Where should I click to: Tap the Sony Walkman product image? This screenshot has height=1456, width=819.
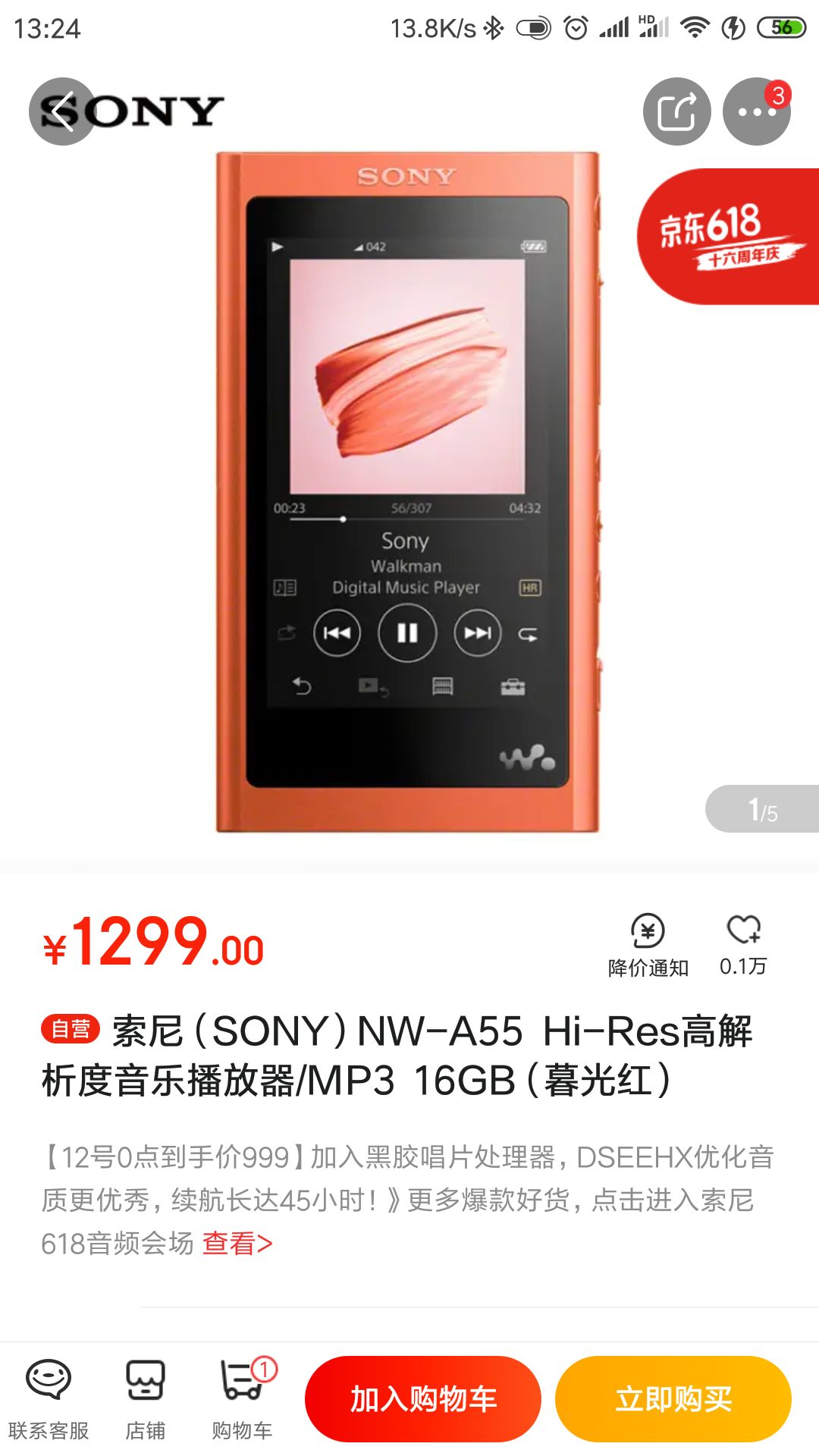tap(407, 493)
